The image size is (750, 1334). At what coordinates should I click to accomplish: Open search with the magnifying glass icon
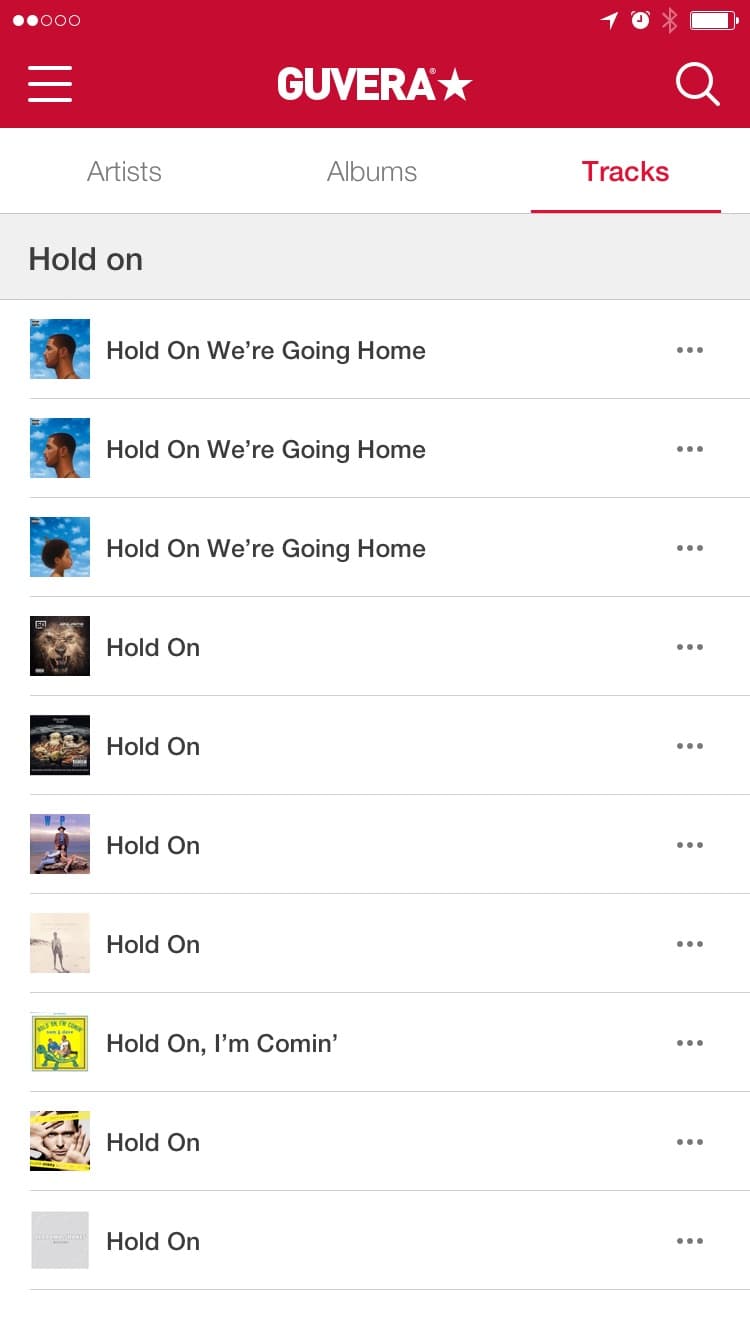coord(698,85)
